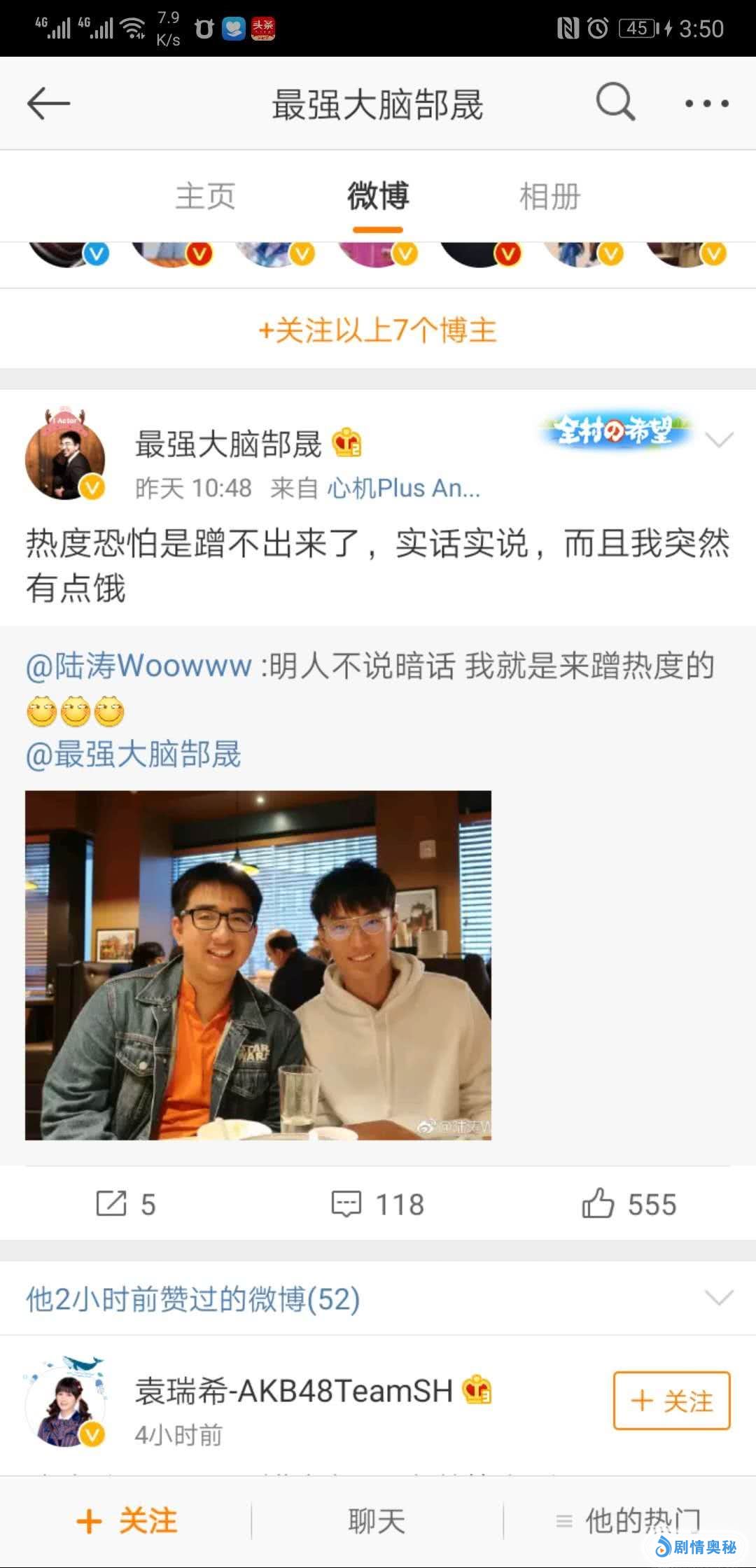Screen dimensions: 756x1568
Task: Expand the dropdown arrow on 最强大脑郜晟's post
Action: tap(719, 440)
